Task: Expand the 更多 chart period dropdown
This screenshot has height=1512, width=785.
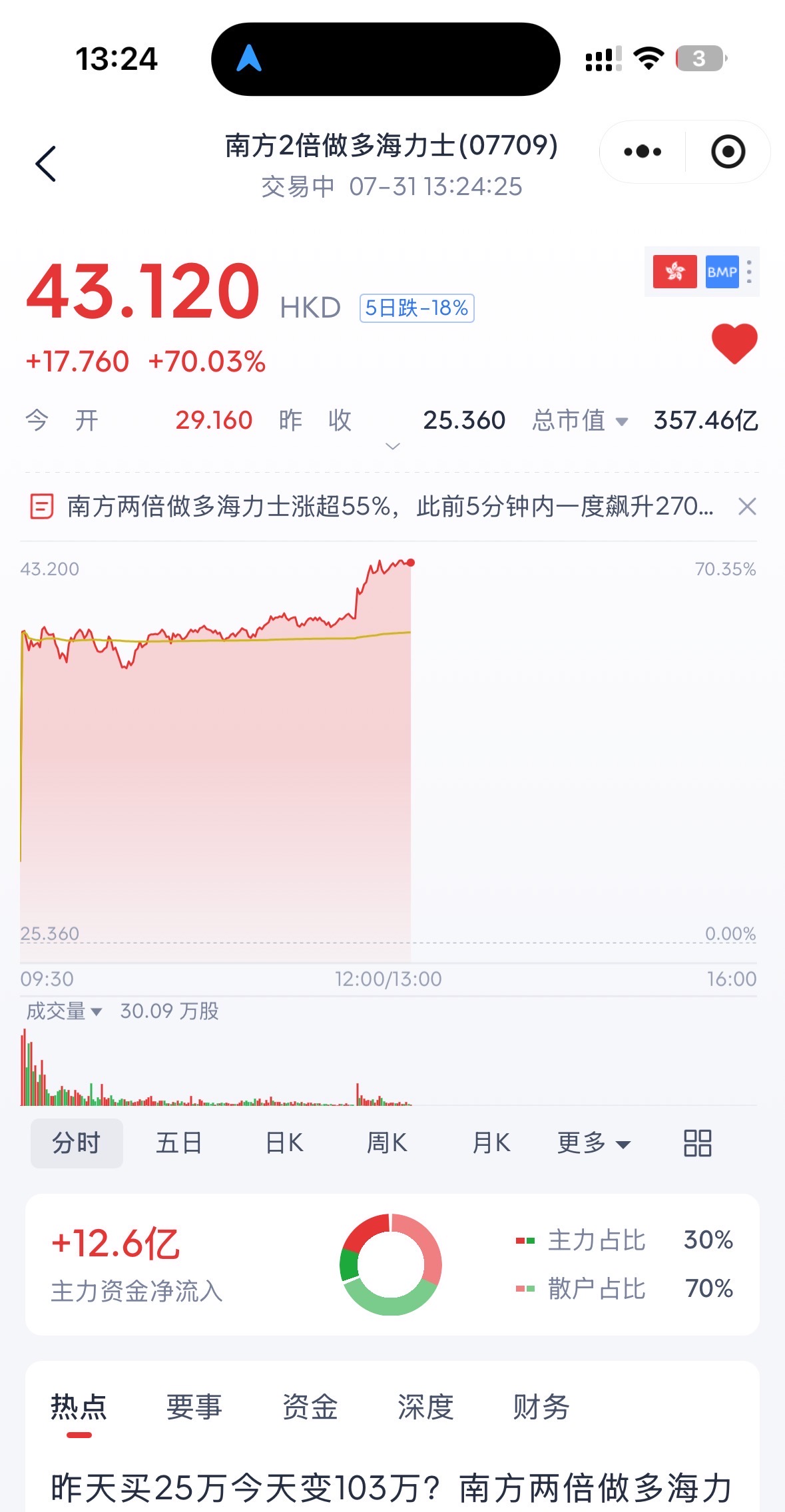Action: click(x=593, y=1143)
